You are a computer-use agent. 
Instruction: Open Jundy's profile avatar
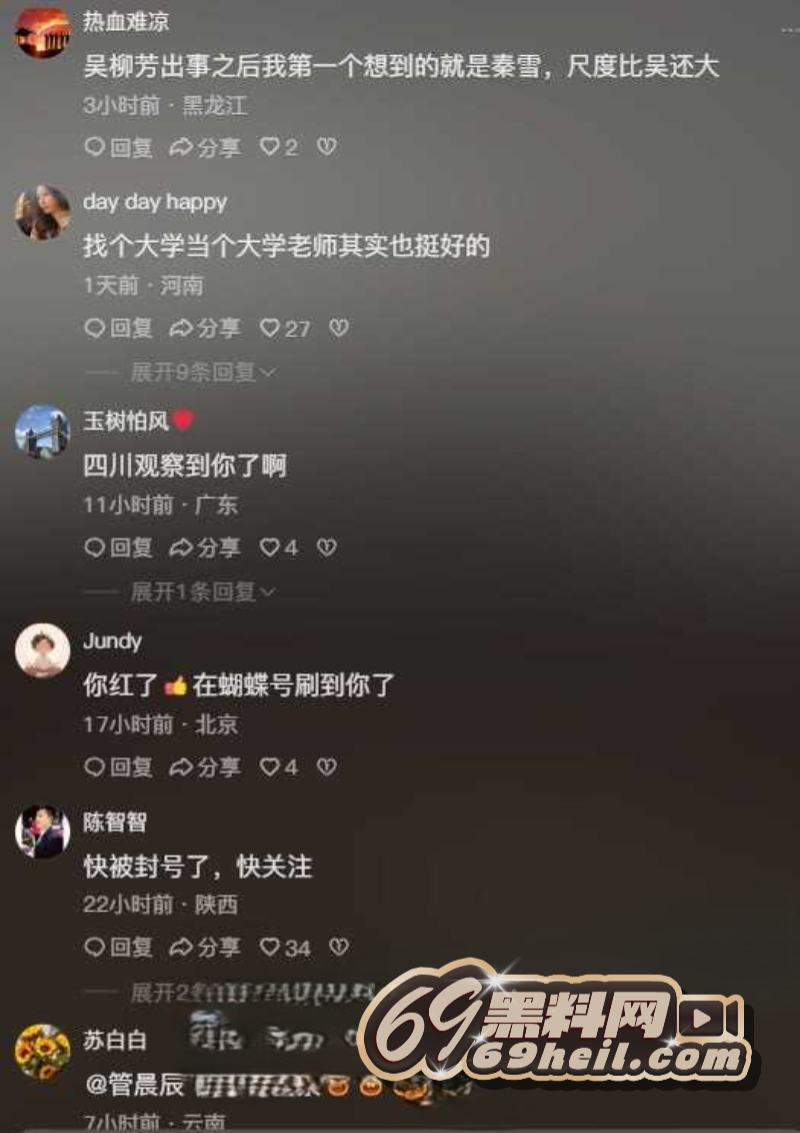coord(42,652)
